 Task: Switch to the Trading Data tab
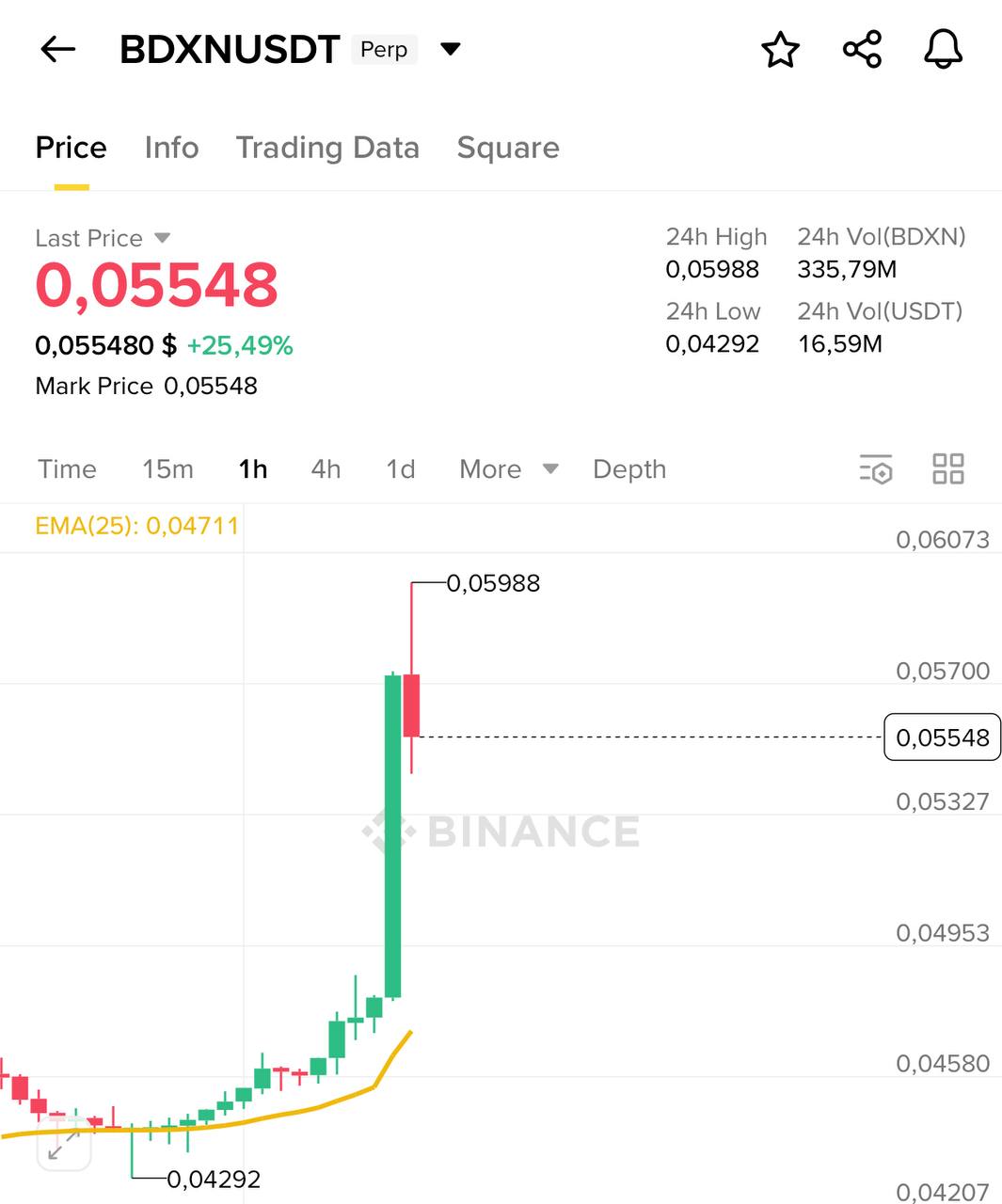pyautogui.click(x=327, y=148)
